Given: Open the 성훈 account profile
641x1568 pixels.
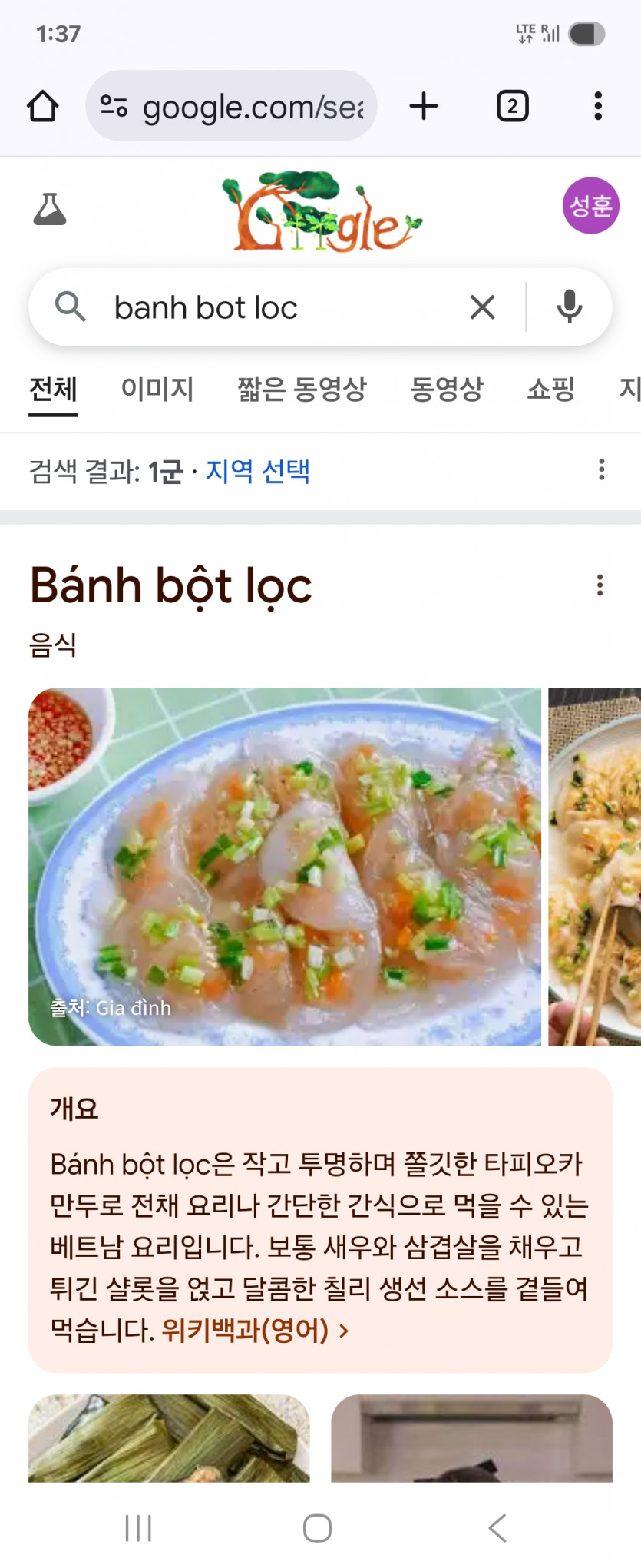Looking at the screenshot, I should point(590,205).
